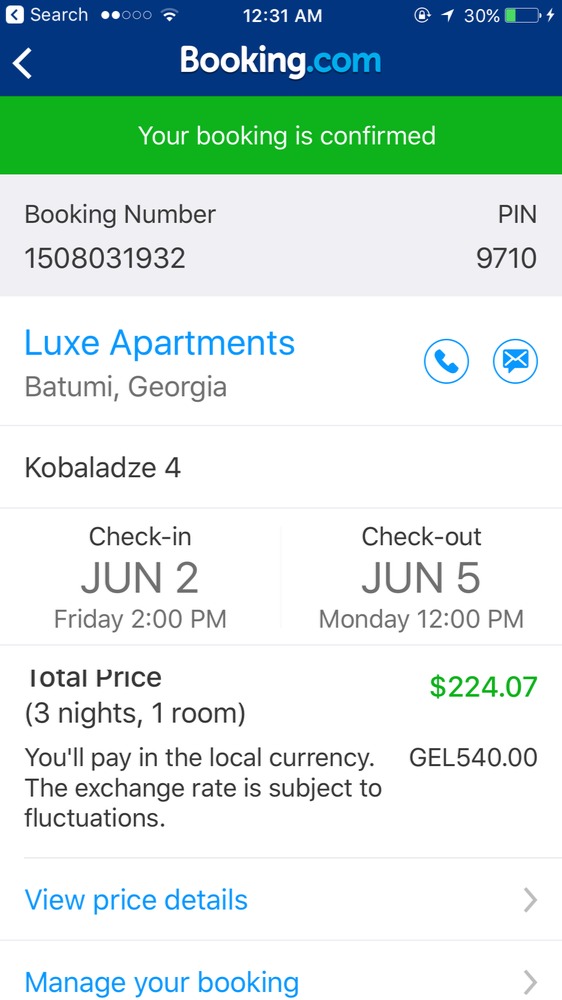The width and height of the screenshot is (562, 1000).
Task: Call the property via phone icon
Action: [447, 362]
